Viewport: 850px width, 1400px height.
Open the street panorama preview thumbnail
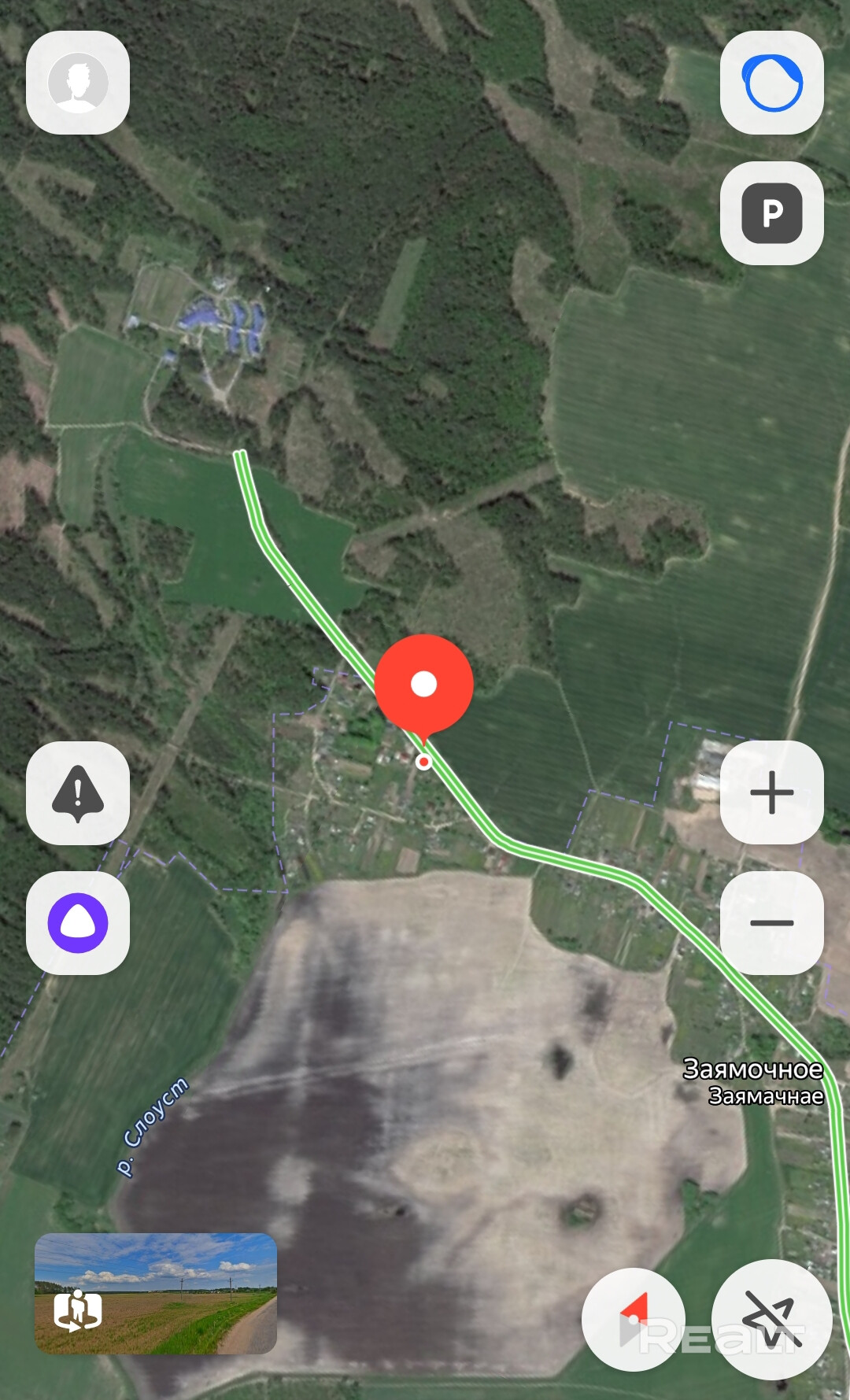pos(156,1293)
